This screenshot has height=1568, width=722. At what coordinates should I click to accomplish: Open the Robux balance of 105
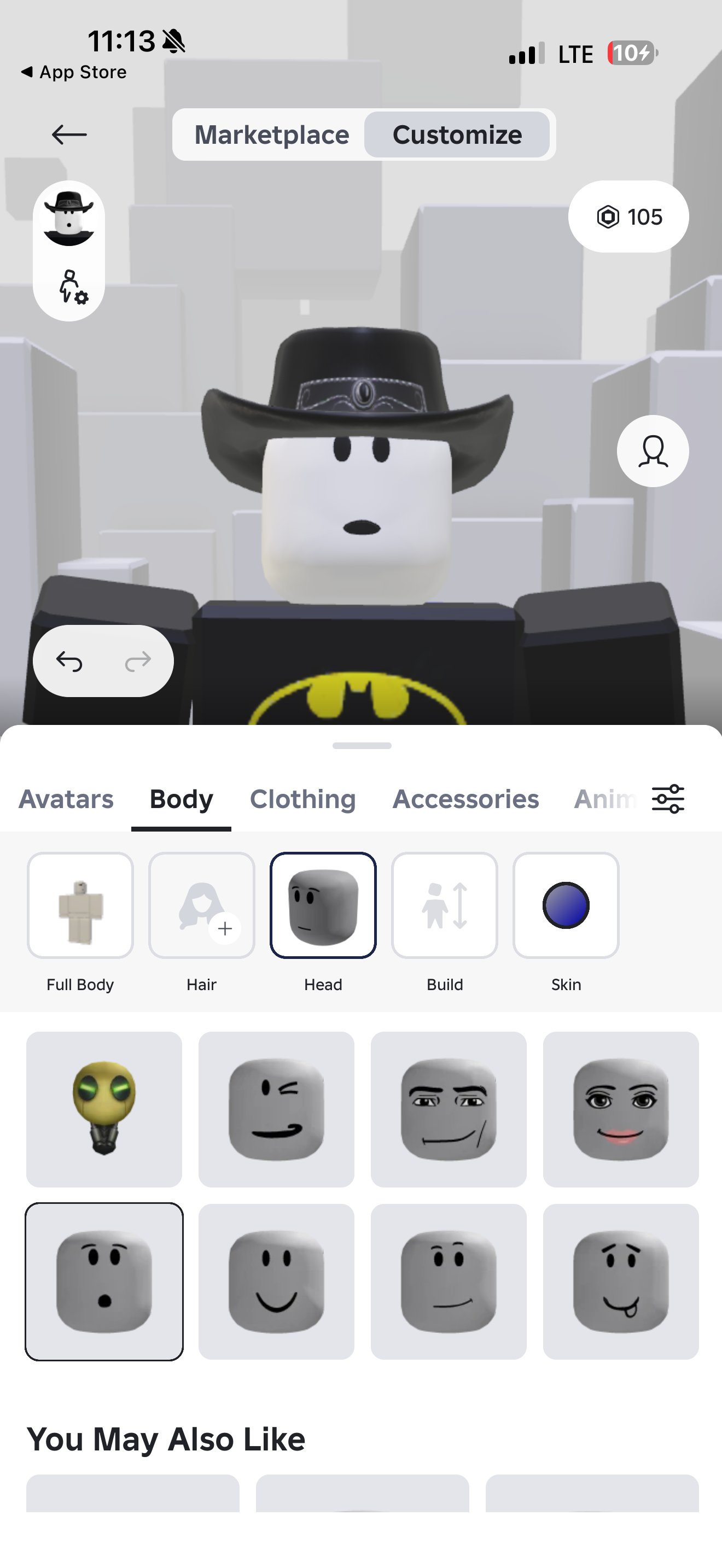tap(628, 217)
